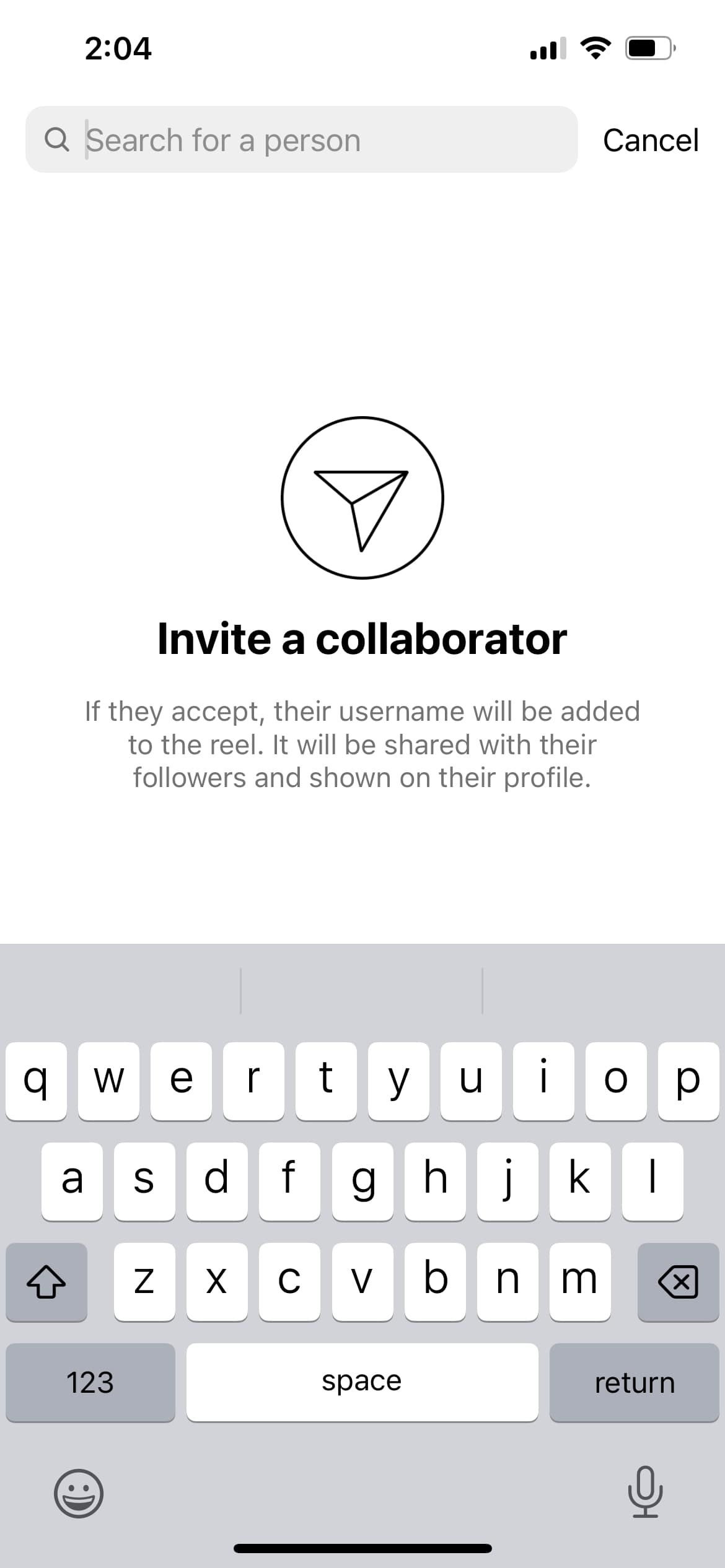Cancel the collaborator search
The height and width of the screenshot is (1568, 725).
click(651, 140)
